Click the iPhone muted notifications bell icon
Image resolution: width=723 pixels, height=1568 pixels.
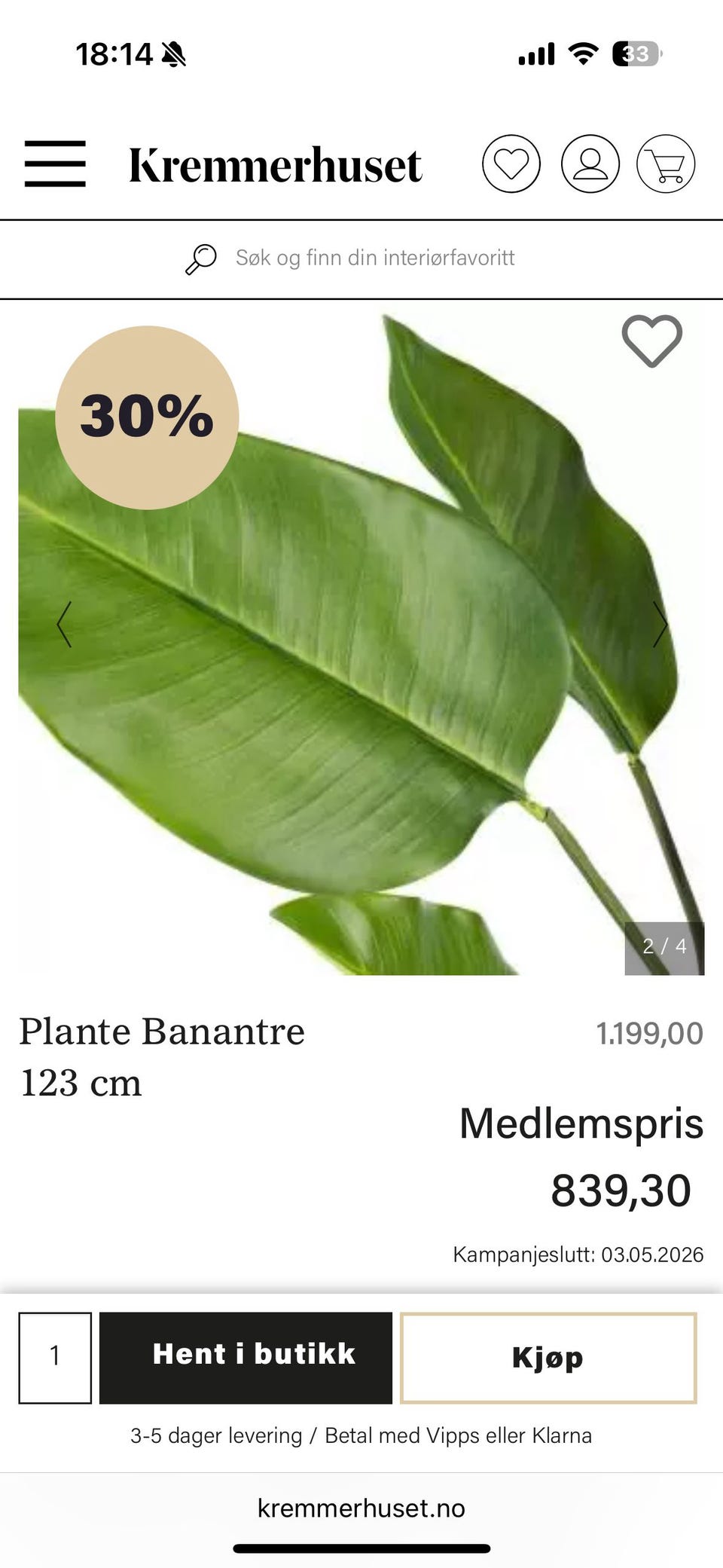[172, 53]
